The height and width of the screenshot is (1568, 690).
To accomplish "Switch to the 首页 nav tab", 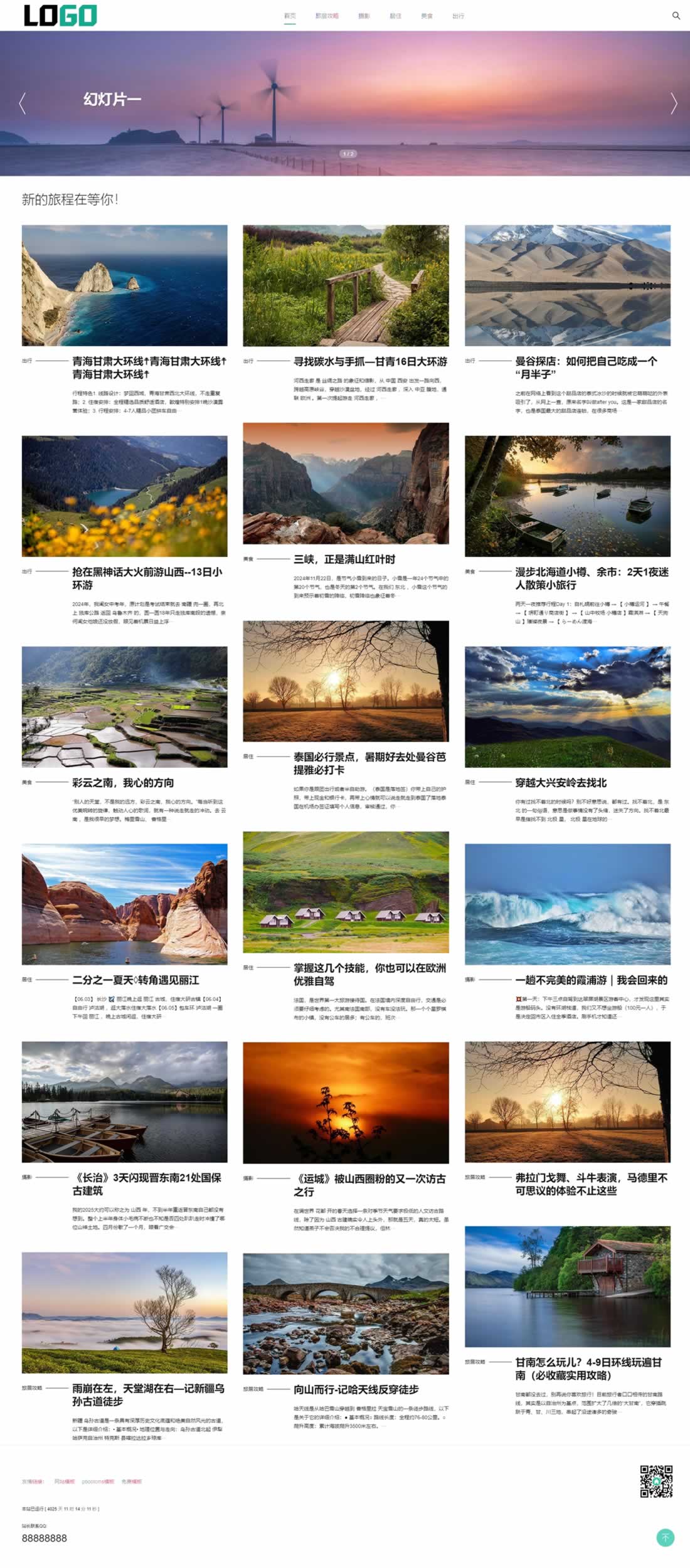I will 289,16.
